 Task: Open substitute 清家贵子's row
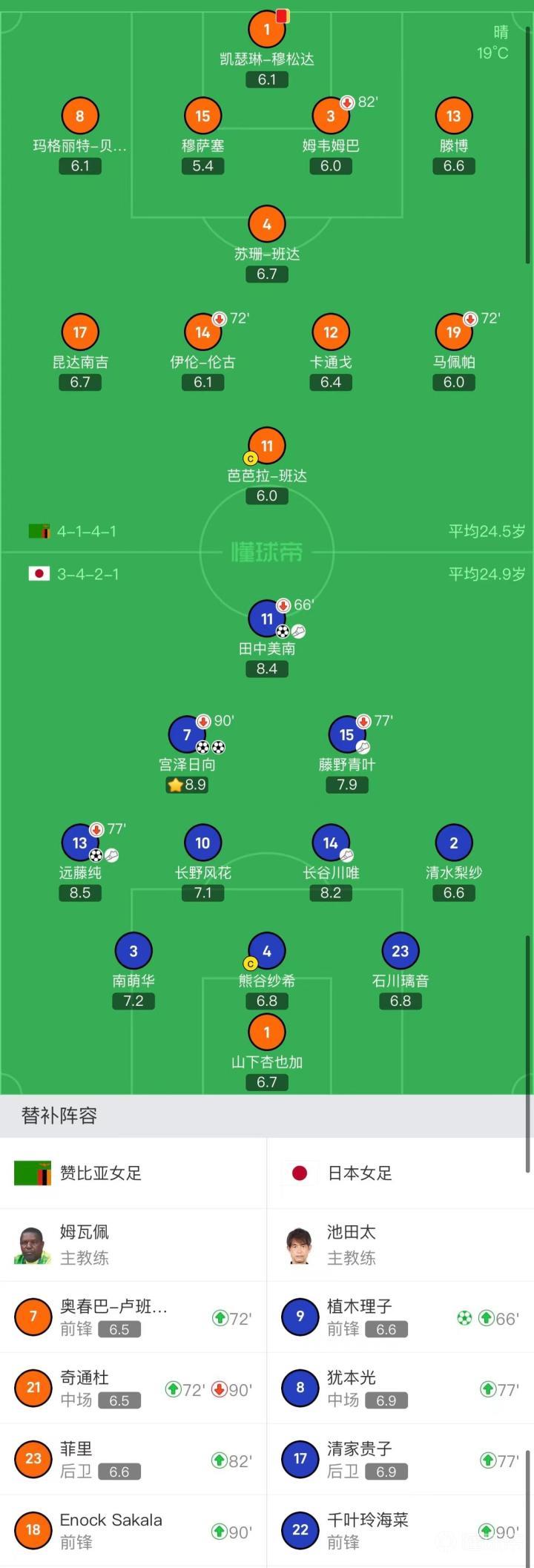400,1460
